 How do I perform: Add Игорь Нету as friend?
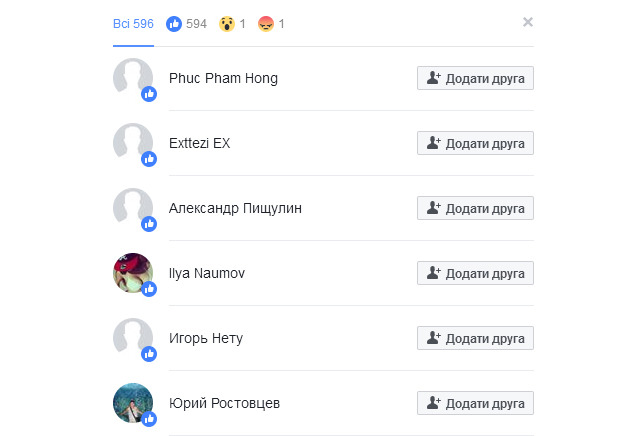475,338
